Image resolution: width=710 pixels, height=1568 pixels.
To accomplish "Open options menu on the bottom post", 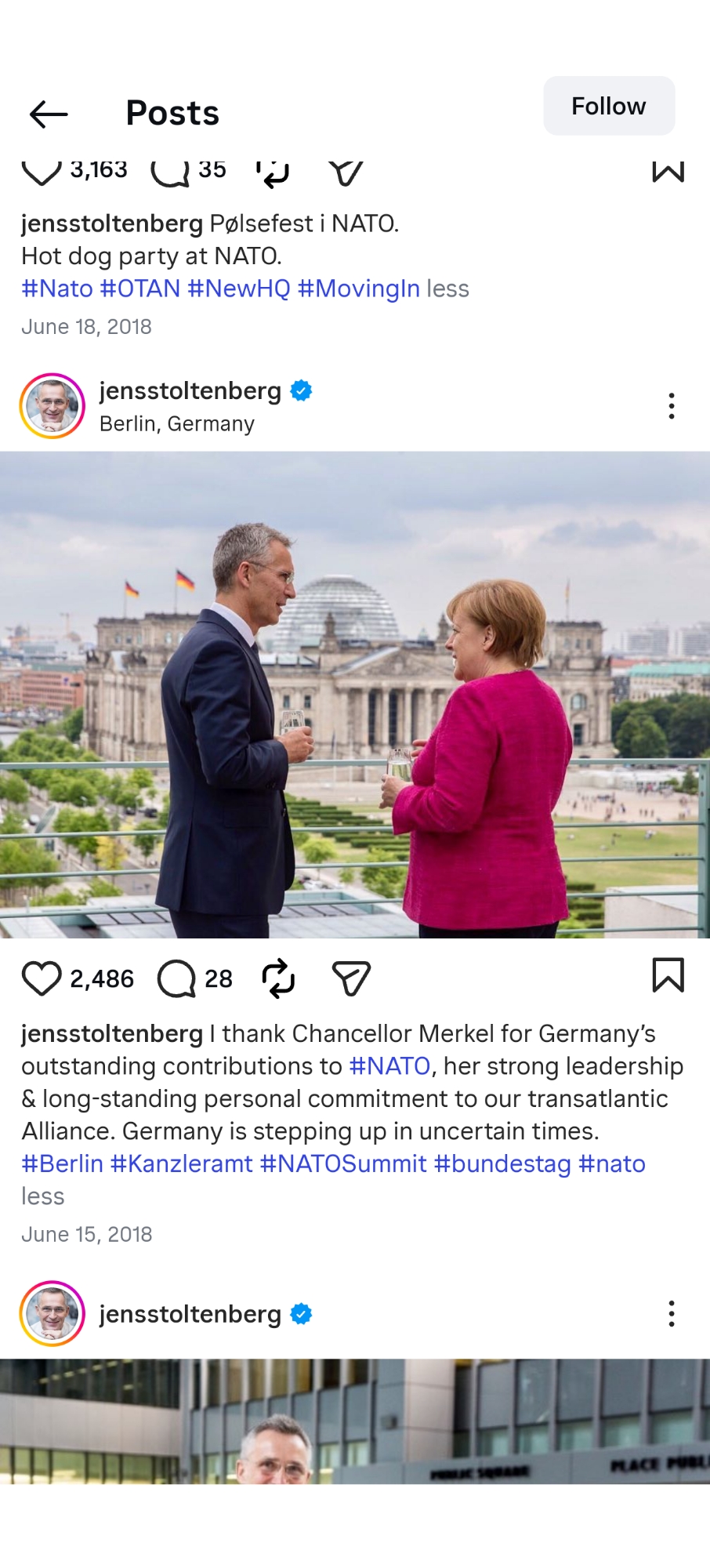I will coord(671,1313).
